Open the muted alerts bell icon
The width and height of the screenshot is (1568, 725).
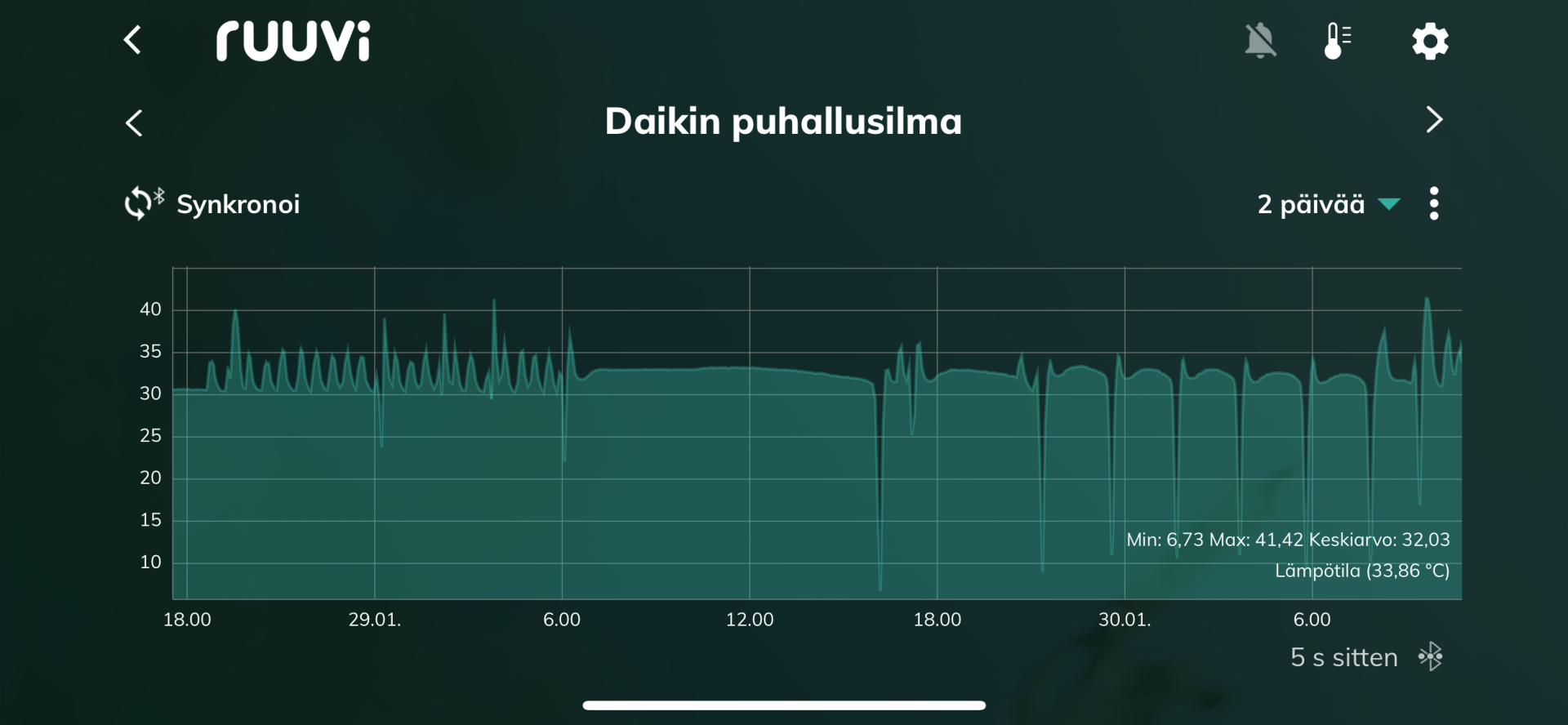click(1260, 40)
